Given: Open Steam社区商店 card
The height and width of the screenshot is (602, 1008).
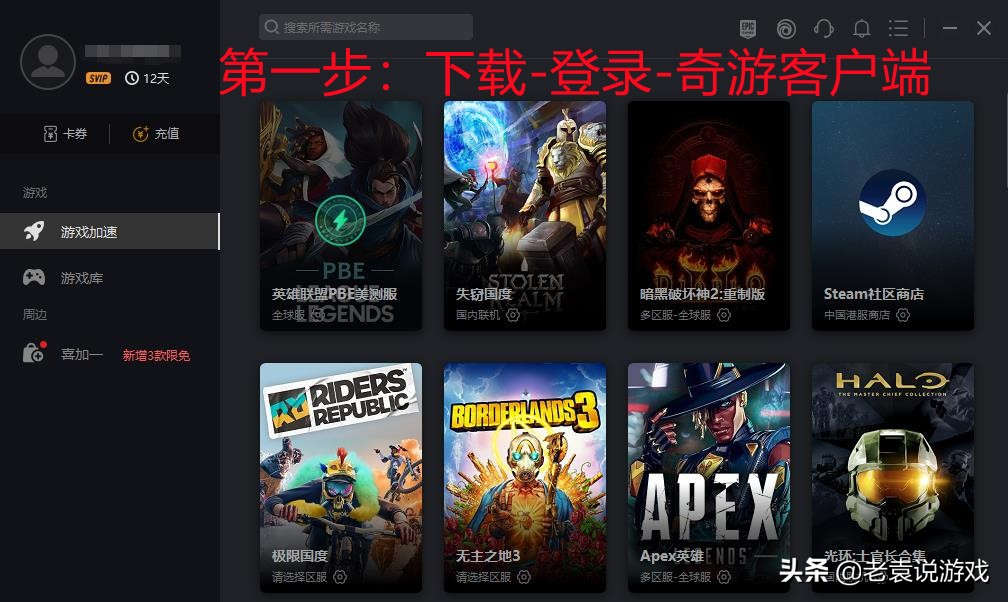Looking at the screenshot, I should click(892, 215).
